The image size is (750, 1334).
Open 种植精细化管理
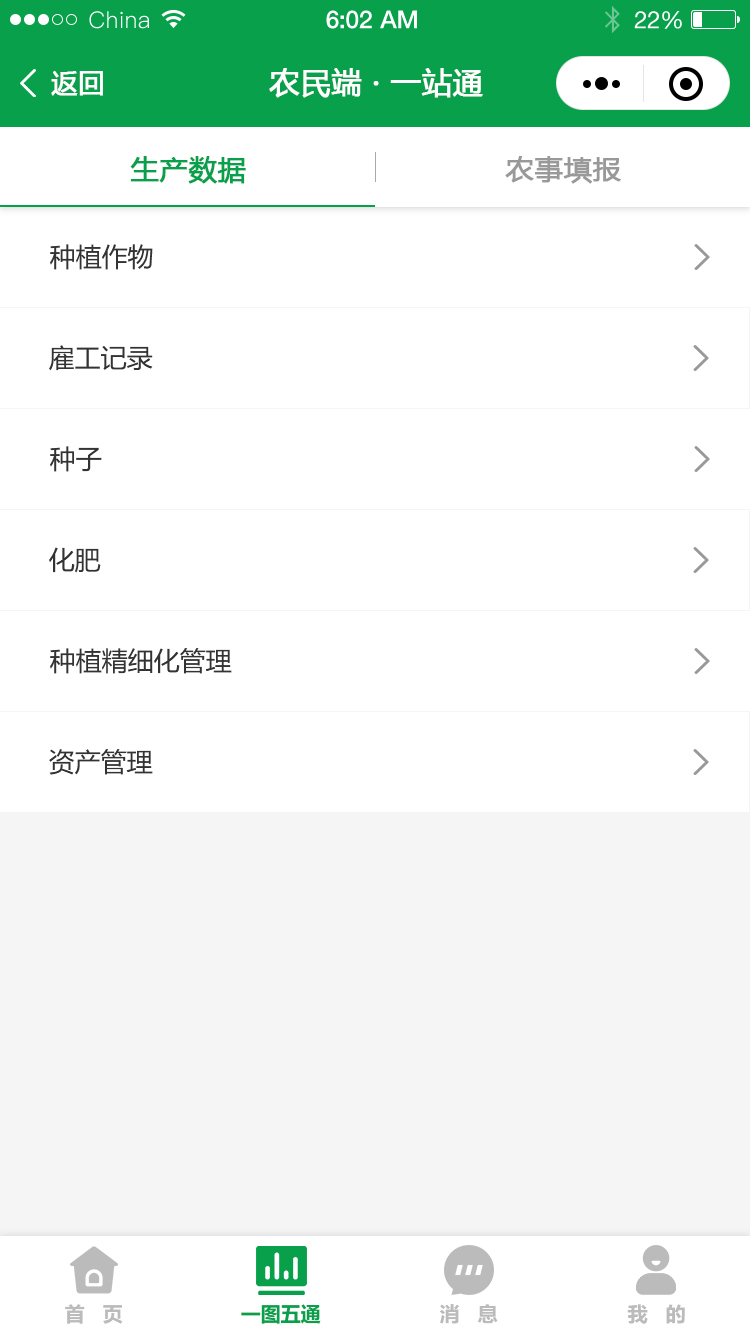click(375, 661)
